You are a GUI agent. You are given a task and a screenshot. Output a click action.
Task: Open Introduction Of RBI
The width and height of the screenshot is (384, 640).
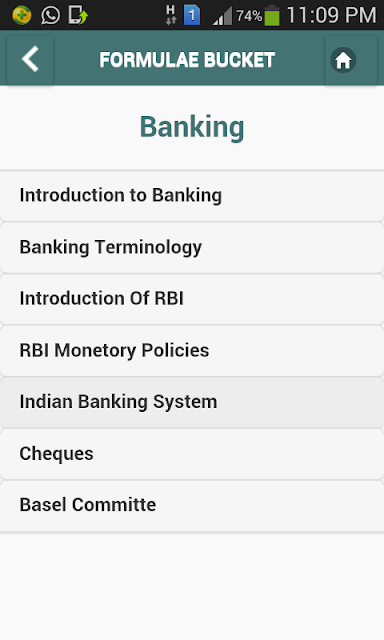192,299
